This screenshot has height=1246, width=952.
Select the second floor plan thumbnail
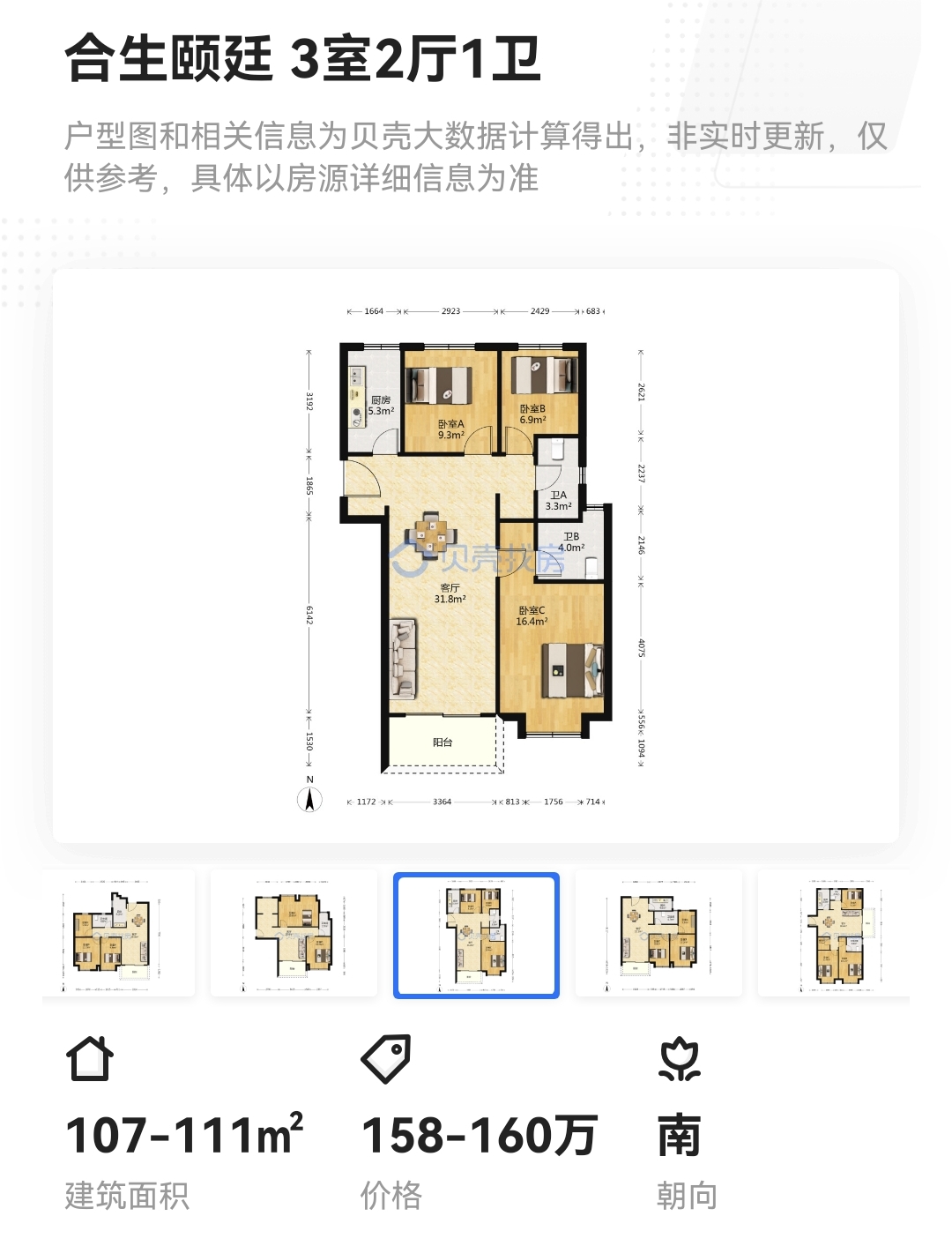pos(294,934)
